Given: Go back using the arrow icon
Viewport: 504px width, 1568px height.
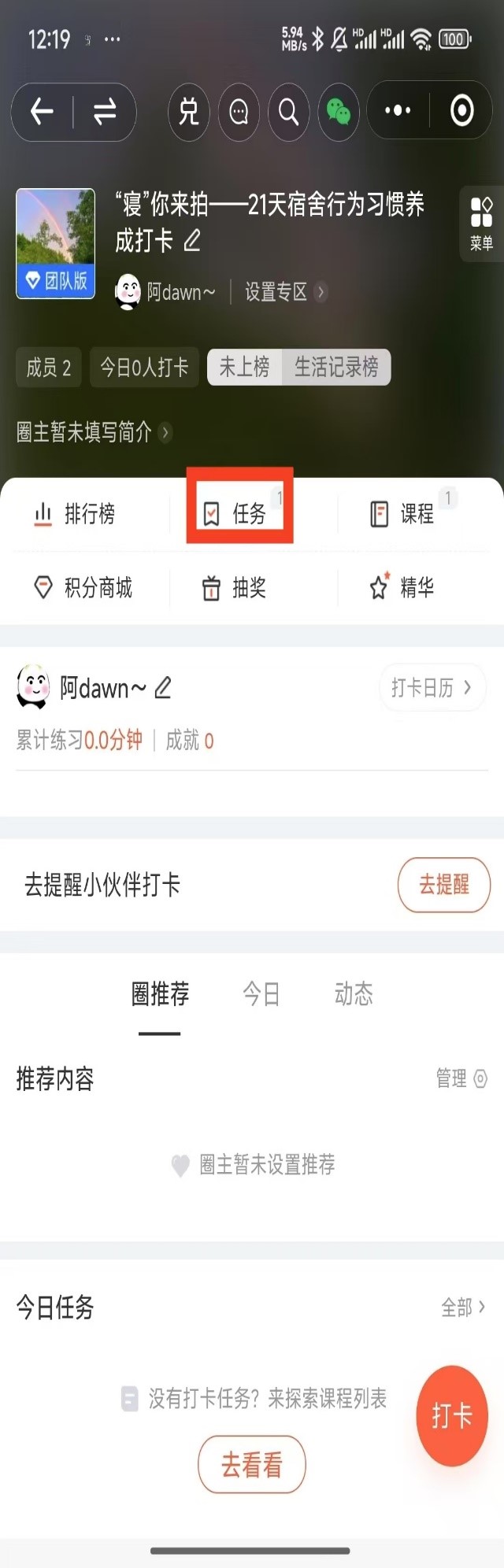Looking at the screenshot, I should click(x=42, y=113).
